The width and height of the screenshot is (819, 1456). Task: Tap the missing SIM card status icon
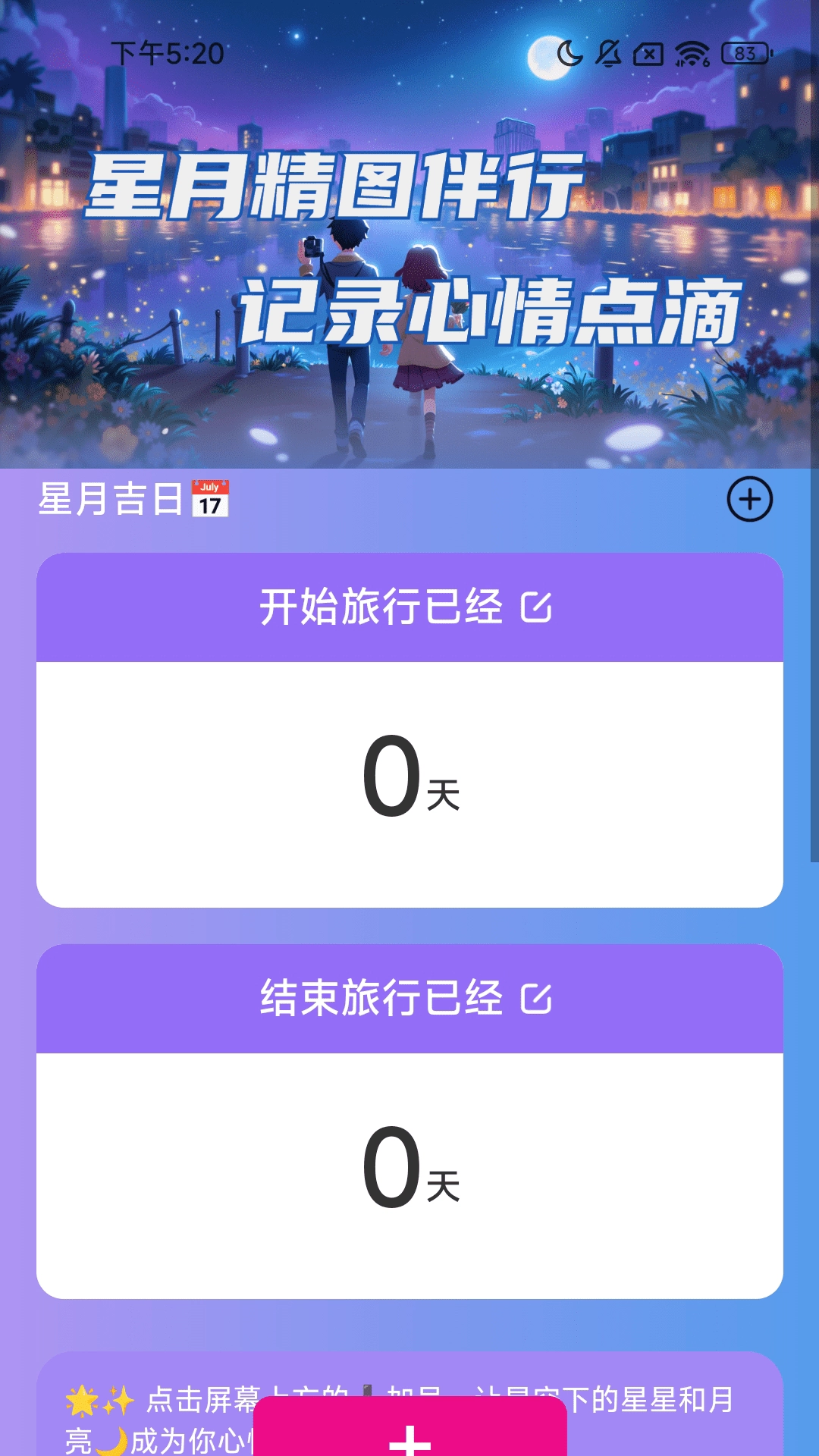(x=648, y=54)
